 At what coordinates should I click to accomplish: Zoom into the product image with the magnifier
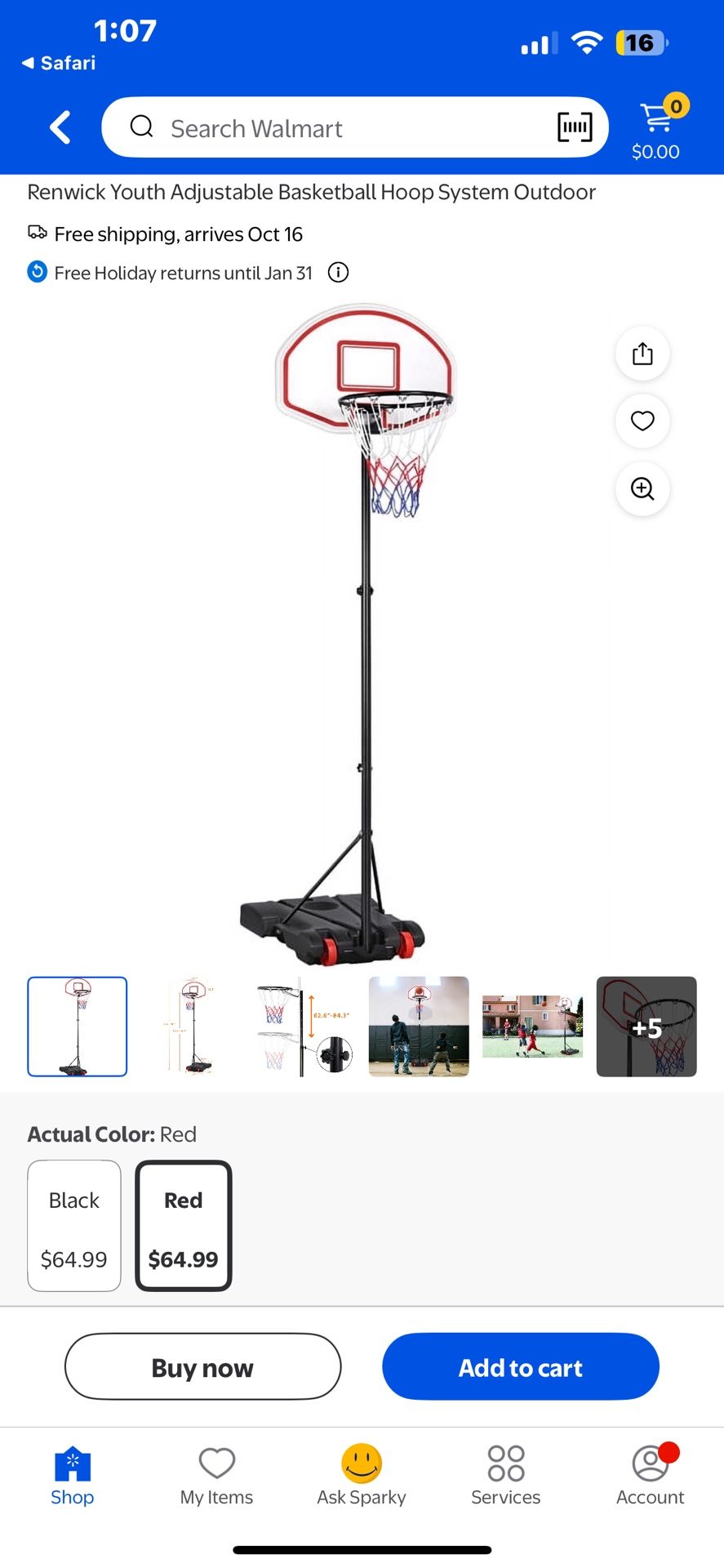pos(642,488)
